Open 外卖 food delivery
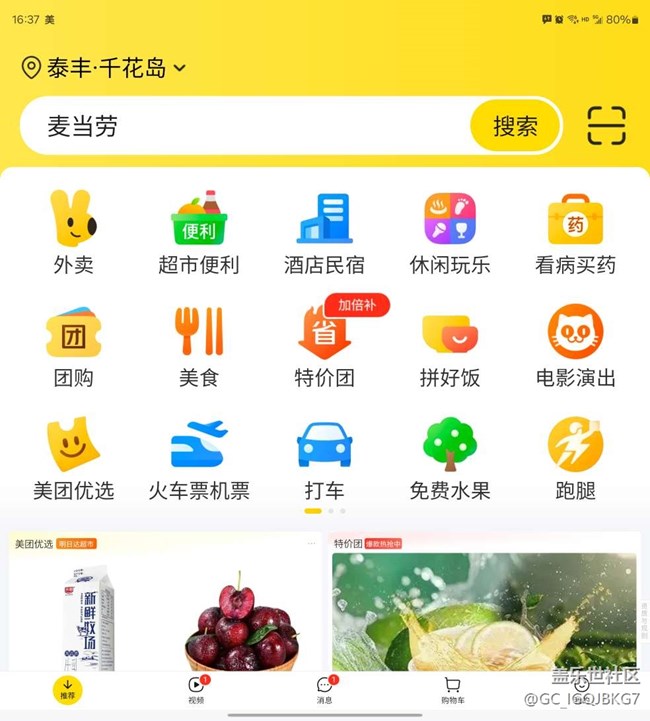 73,233
